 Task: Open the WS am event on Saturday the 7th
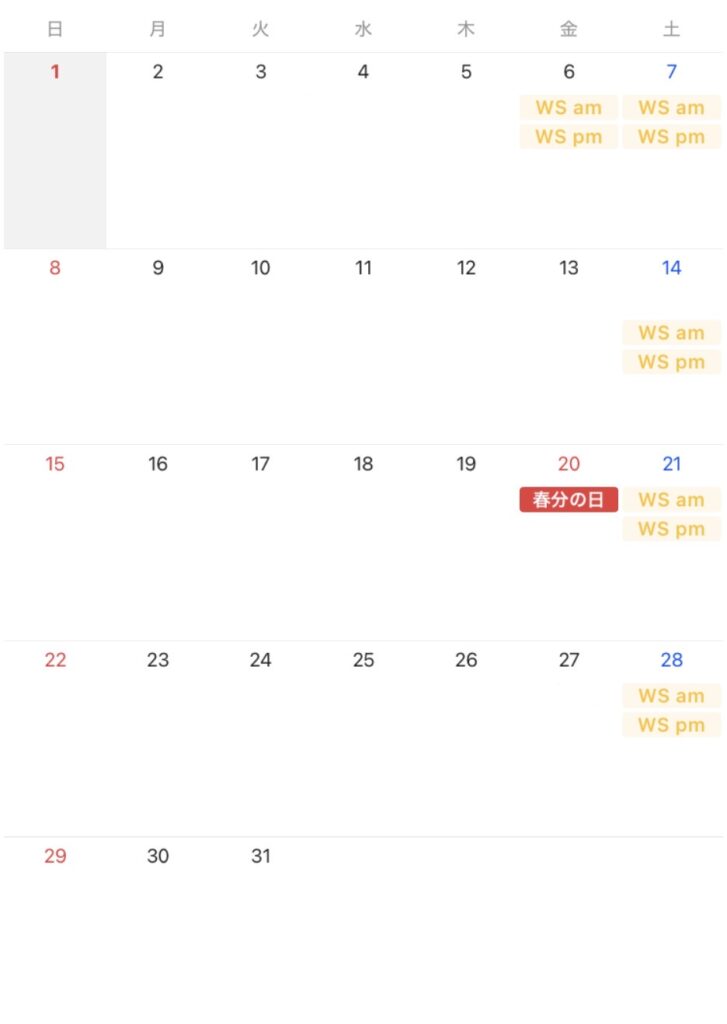[671, 107]
